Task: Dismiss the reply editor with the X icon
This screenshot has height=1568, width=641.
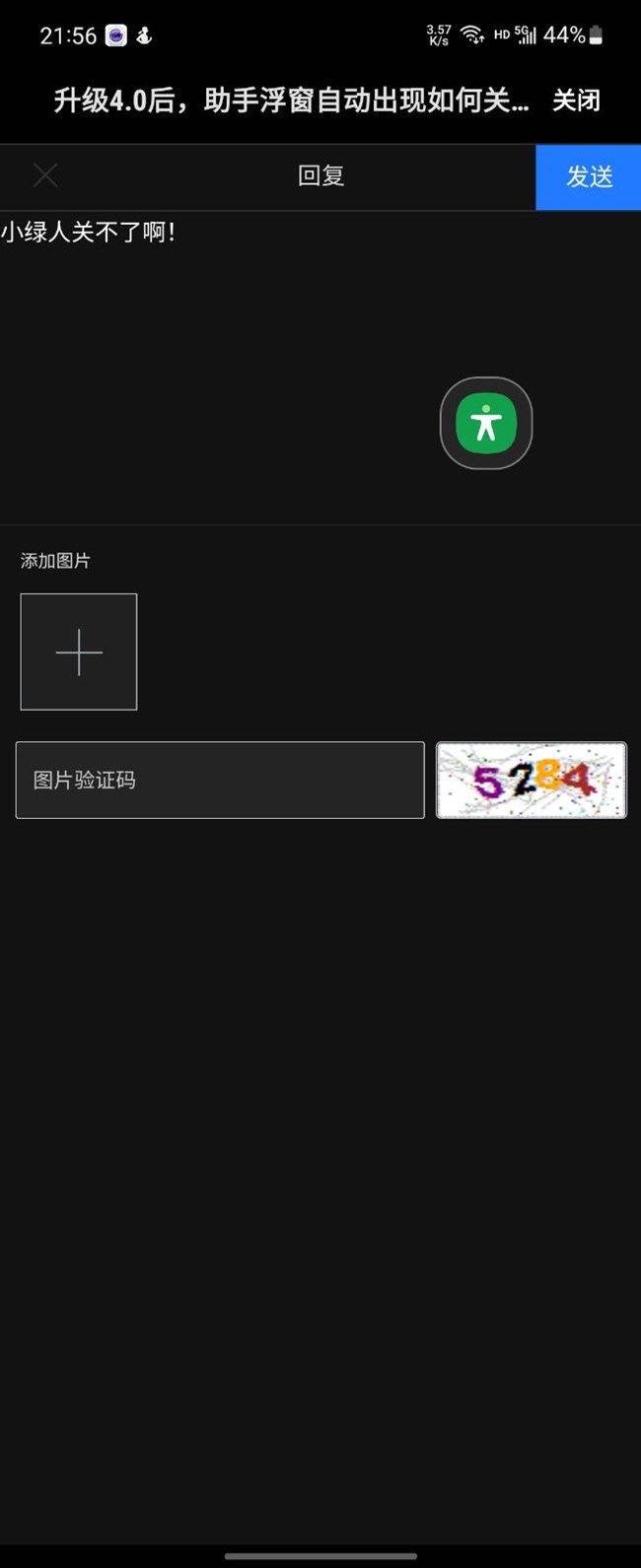Action: pos(45,176)
